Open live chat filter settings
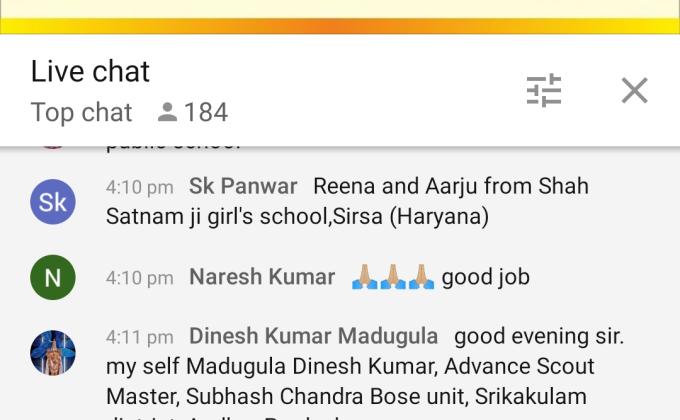680x420 pixels. tap(544, 91)
